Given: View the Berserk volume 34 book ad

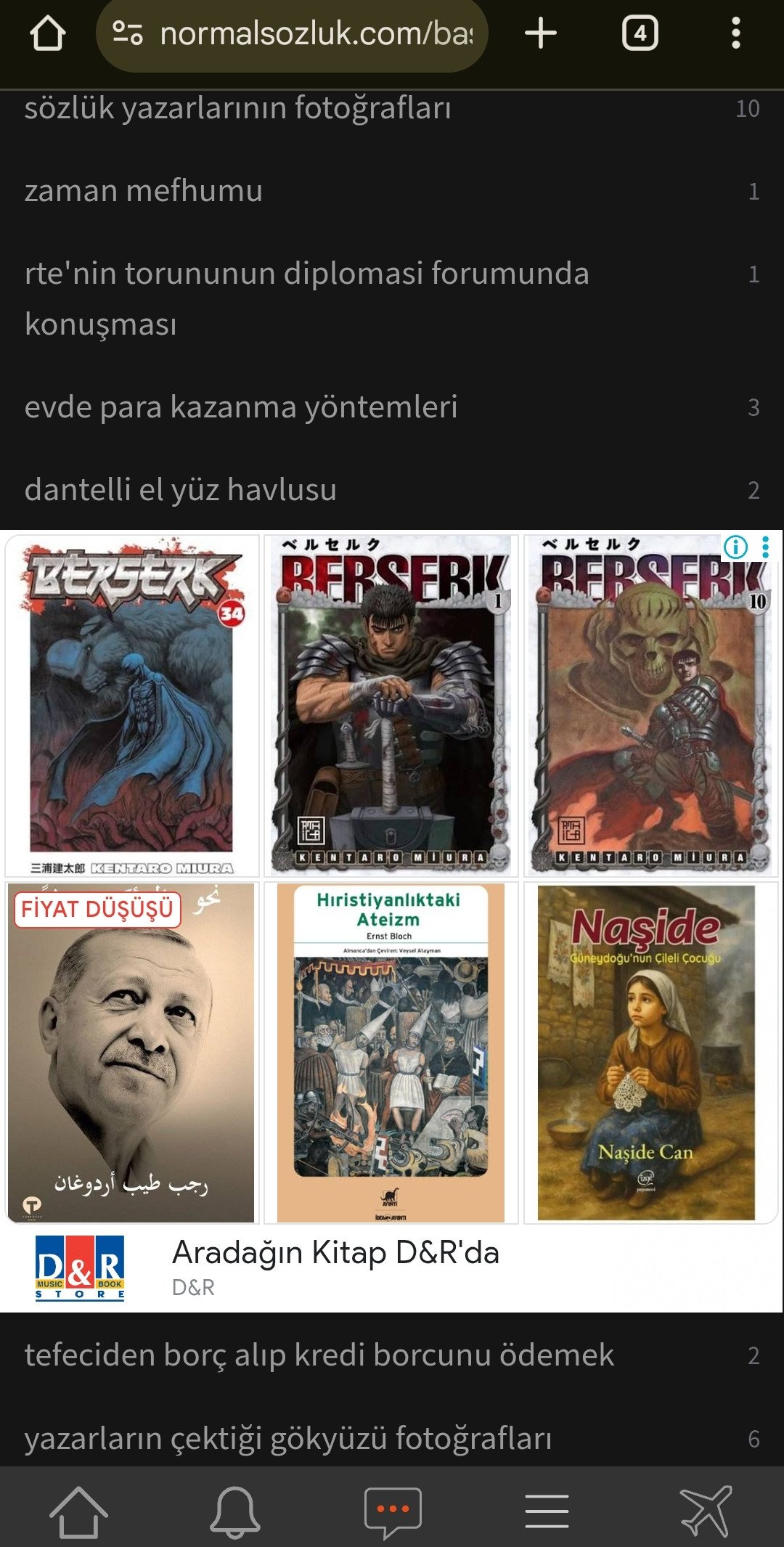Looking at the screenshot, I should pos(132,706).
